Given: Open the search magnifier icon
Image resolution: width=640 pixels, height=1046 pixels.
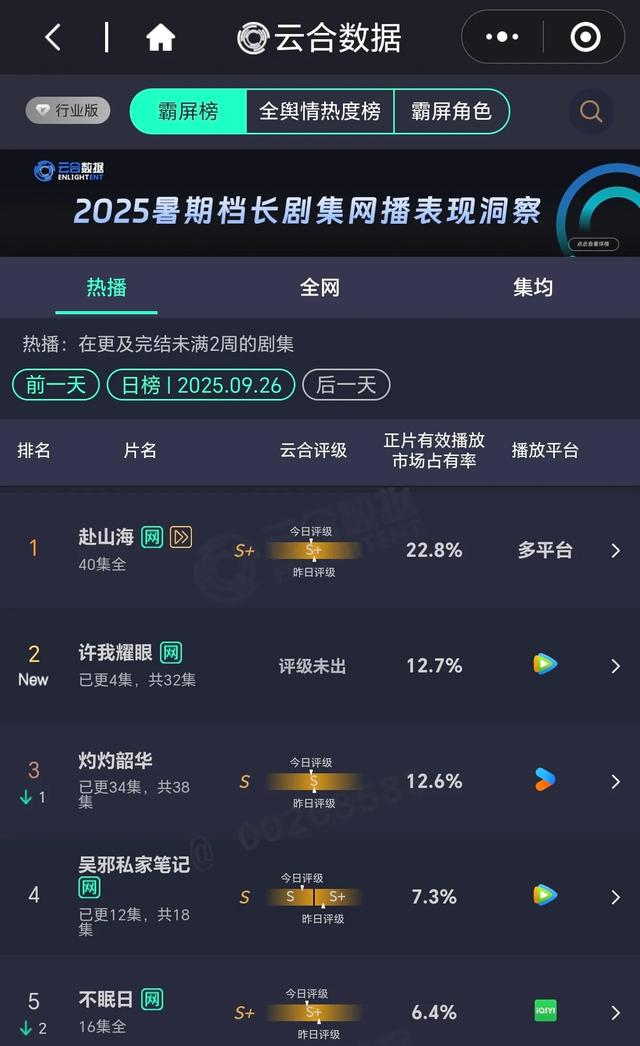Looking at the screenshot, I should point(591,112).
